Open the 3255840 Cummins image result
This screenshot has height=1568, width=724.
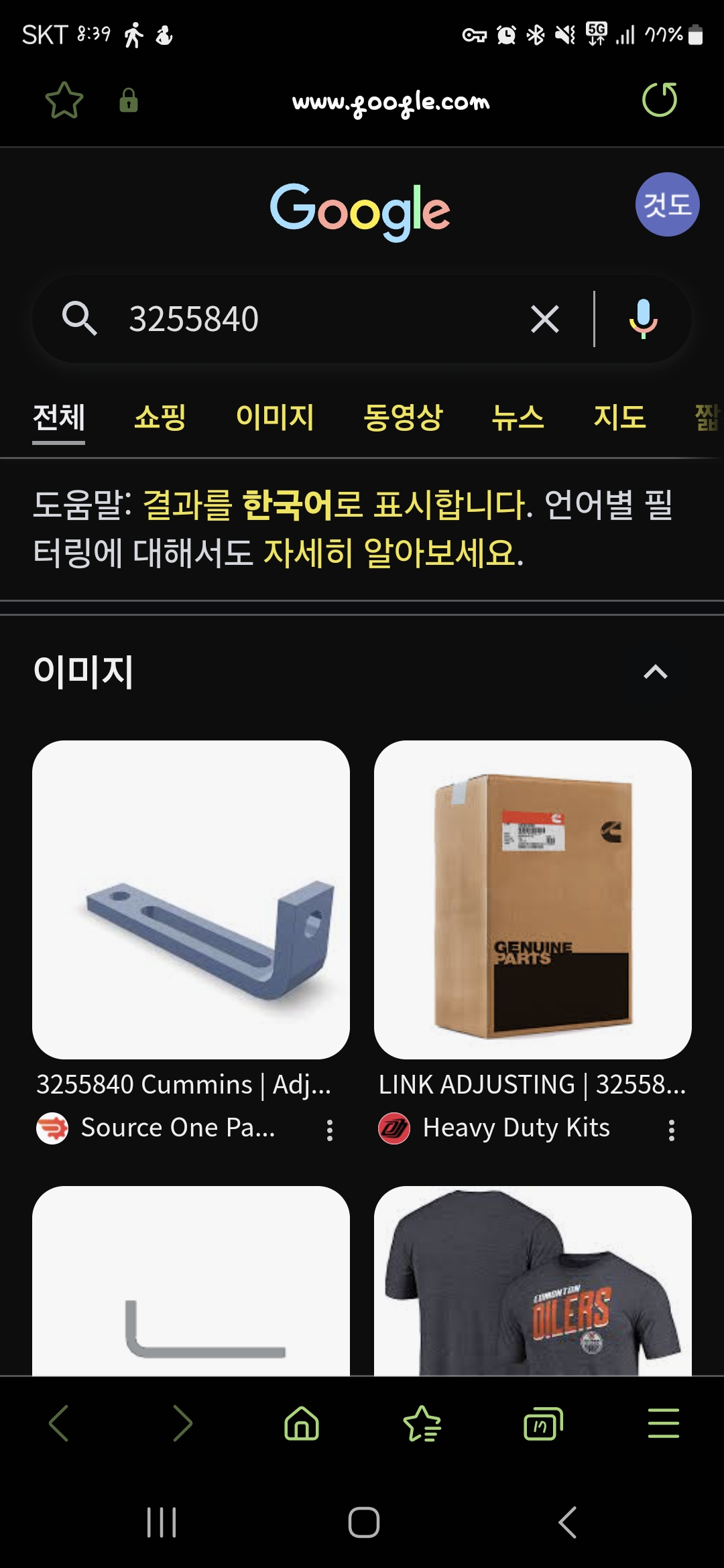click(x=191, y=899)
